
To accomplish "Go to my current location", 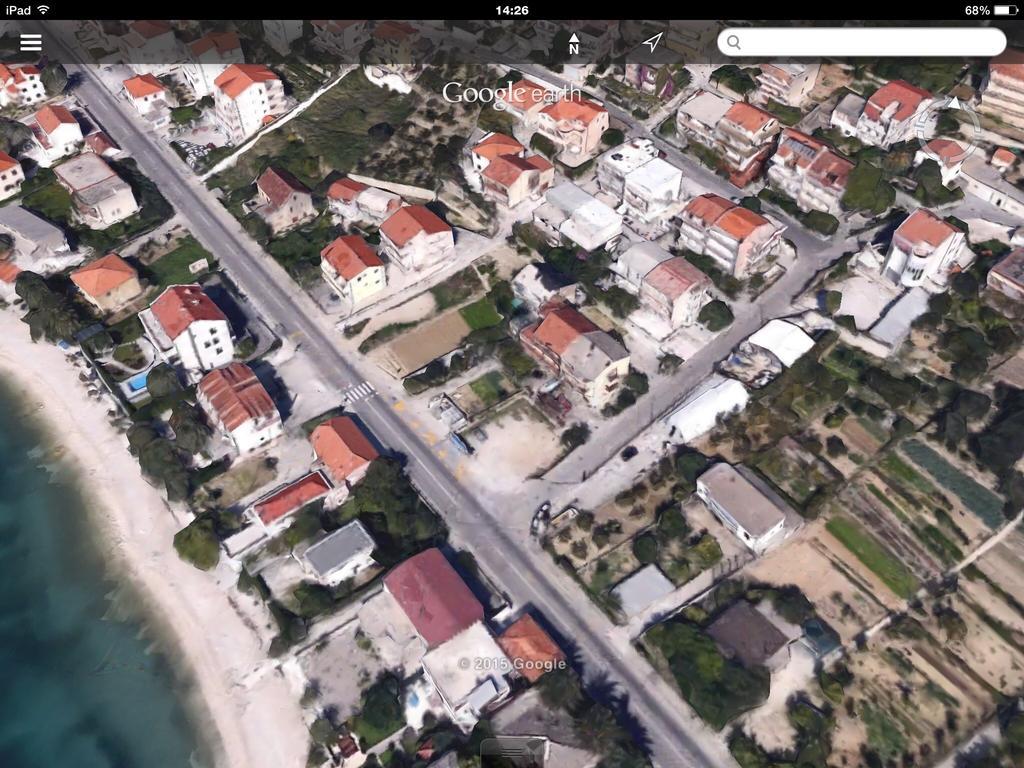I will tap(652, 42).
